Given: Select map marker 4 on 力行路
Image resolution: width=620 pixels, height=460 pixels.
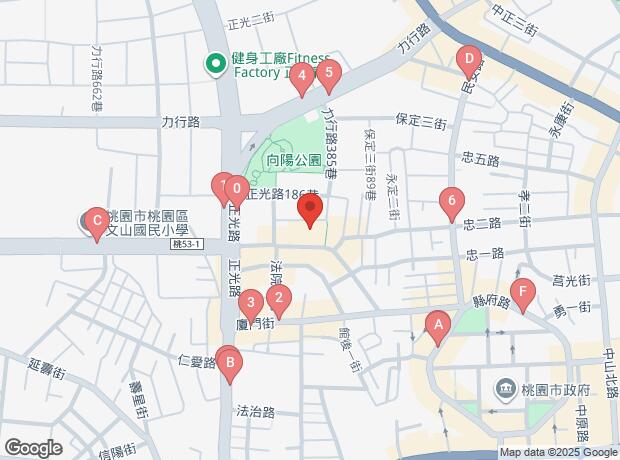Looking at the screenshot, I should click(302, 80).
